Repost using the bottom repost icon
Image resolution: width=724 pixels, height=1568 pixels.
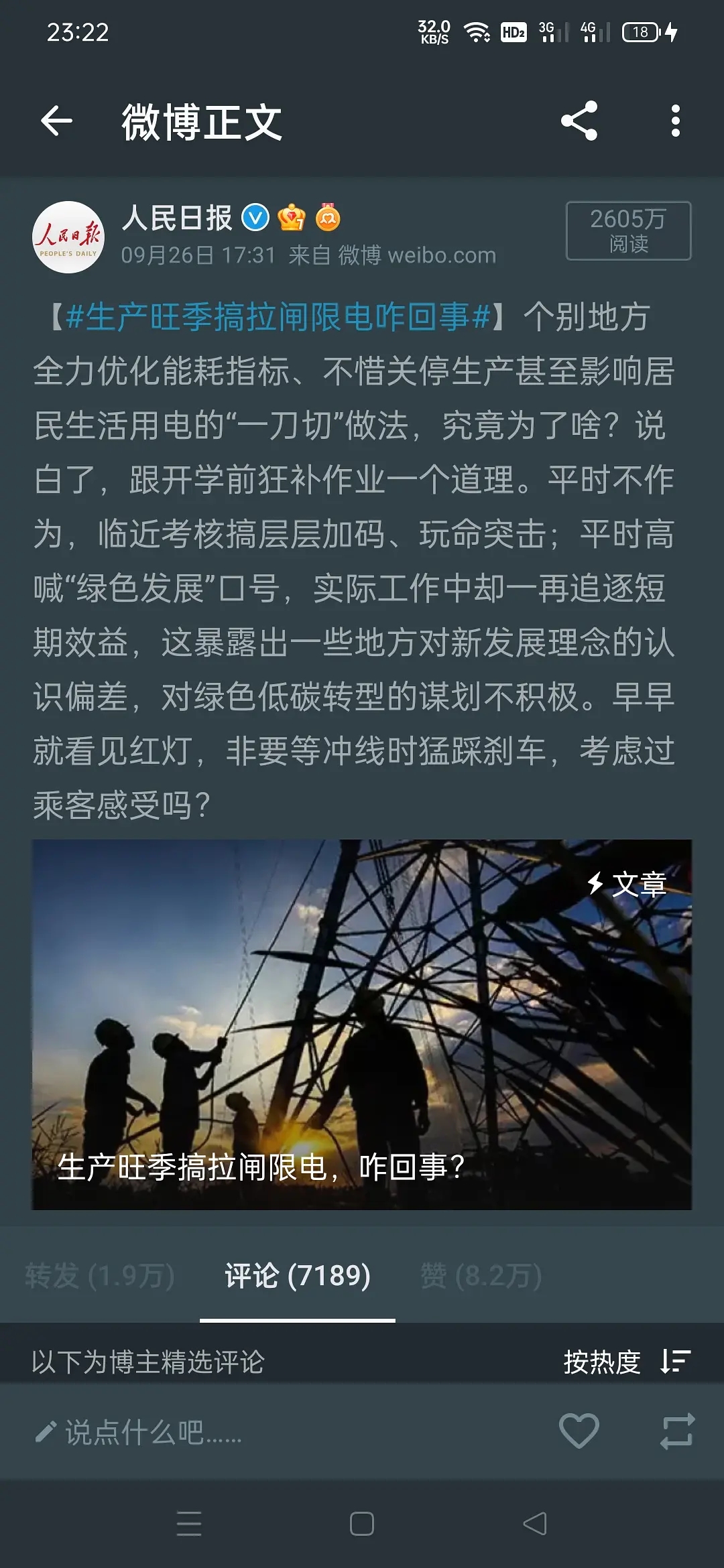click(677, 1431)
